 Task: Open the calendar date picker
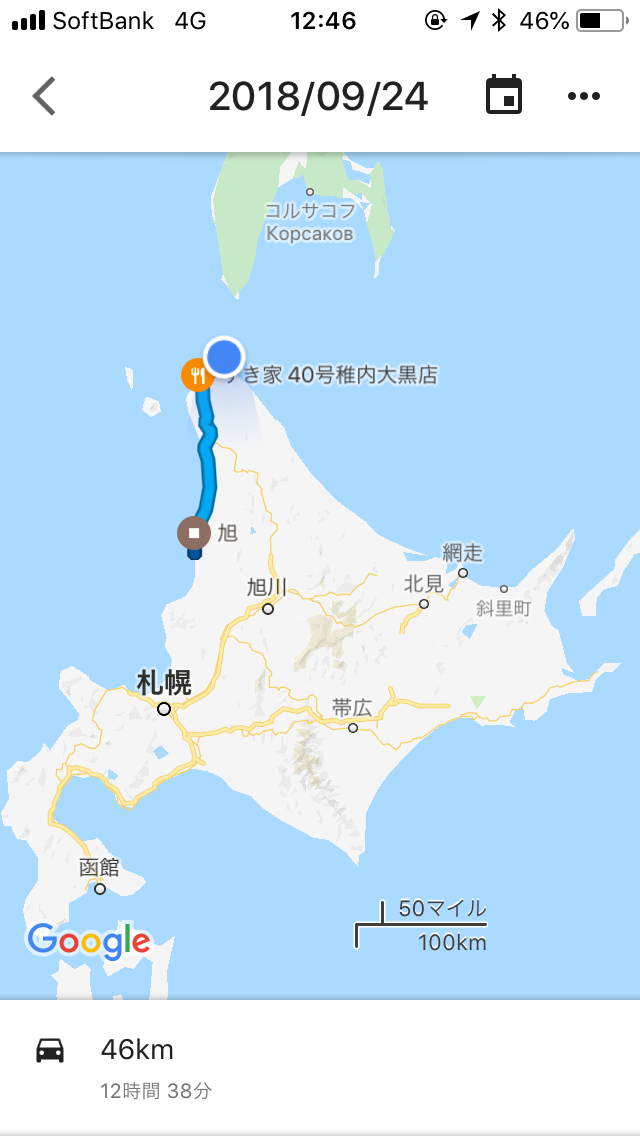(x=504, y=95)
